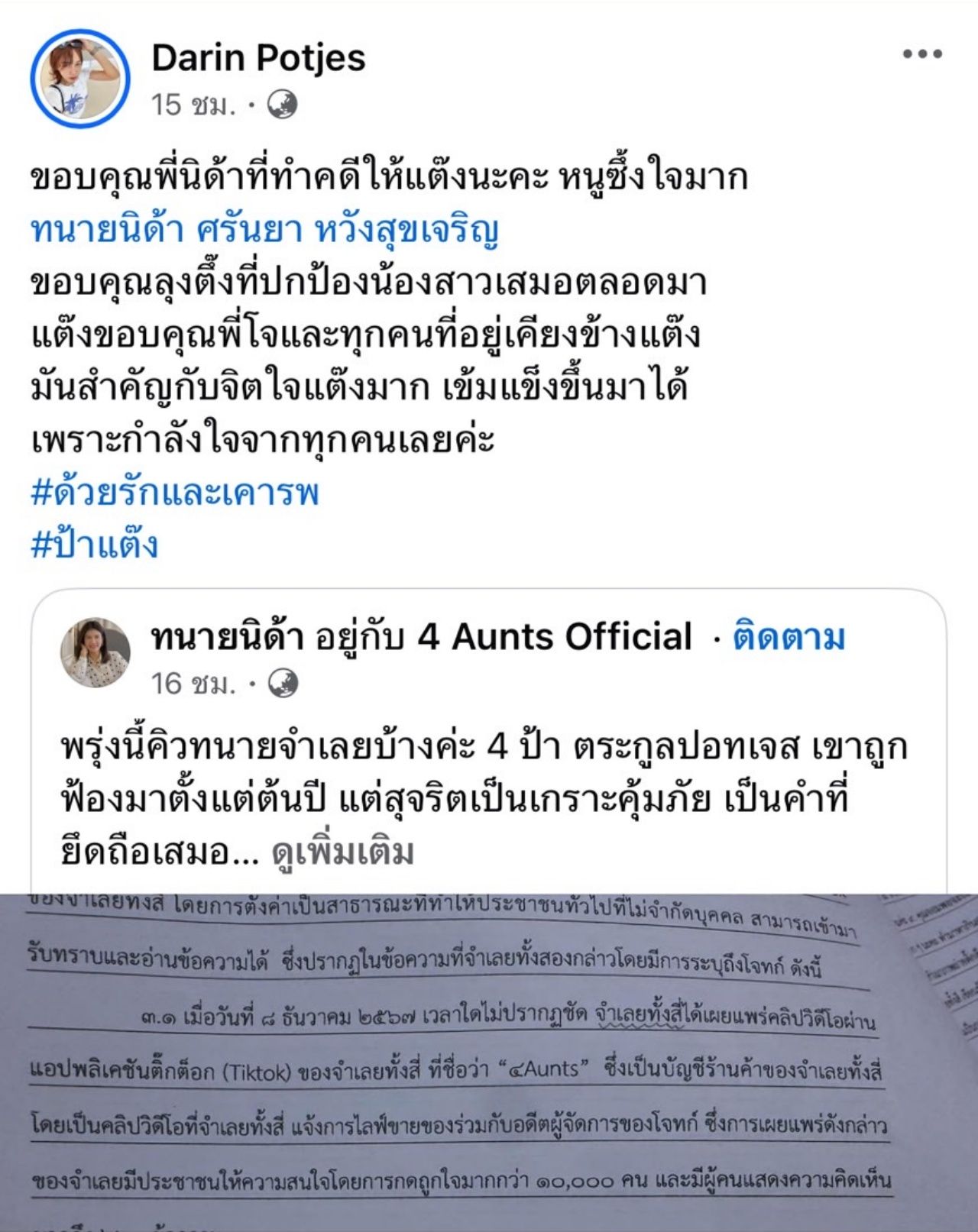This screenshot has width=978, height=1232.
Task: Follow ทนายนิด้า with the ติดตาม button
Action: coord(789,637)
